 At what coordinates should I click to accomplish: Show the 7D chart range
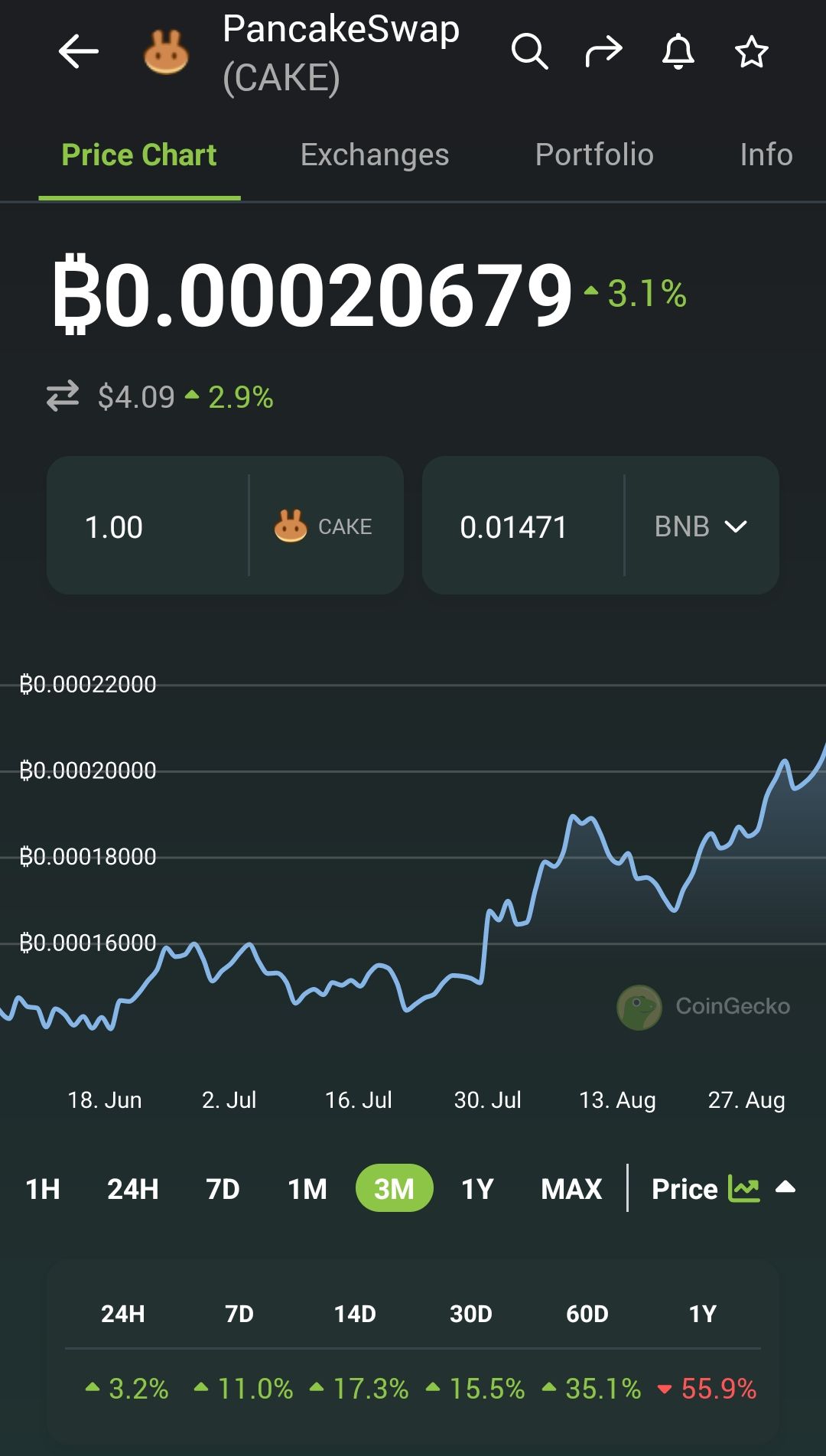click(223, 1189)
